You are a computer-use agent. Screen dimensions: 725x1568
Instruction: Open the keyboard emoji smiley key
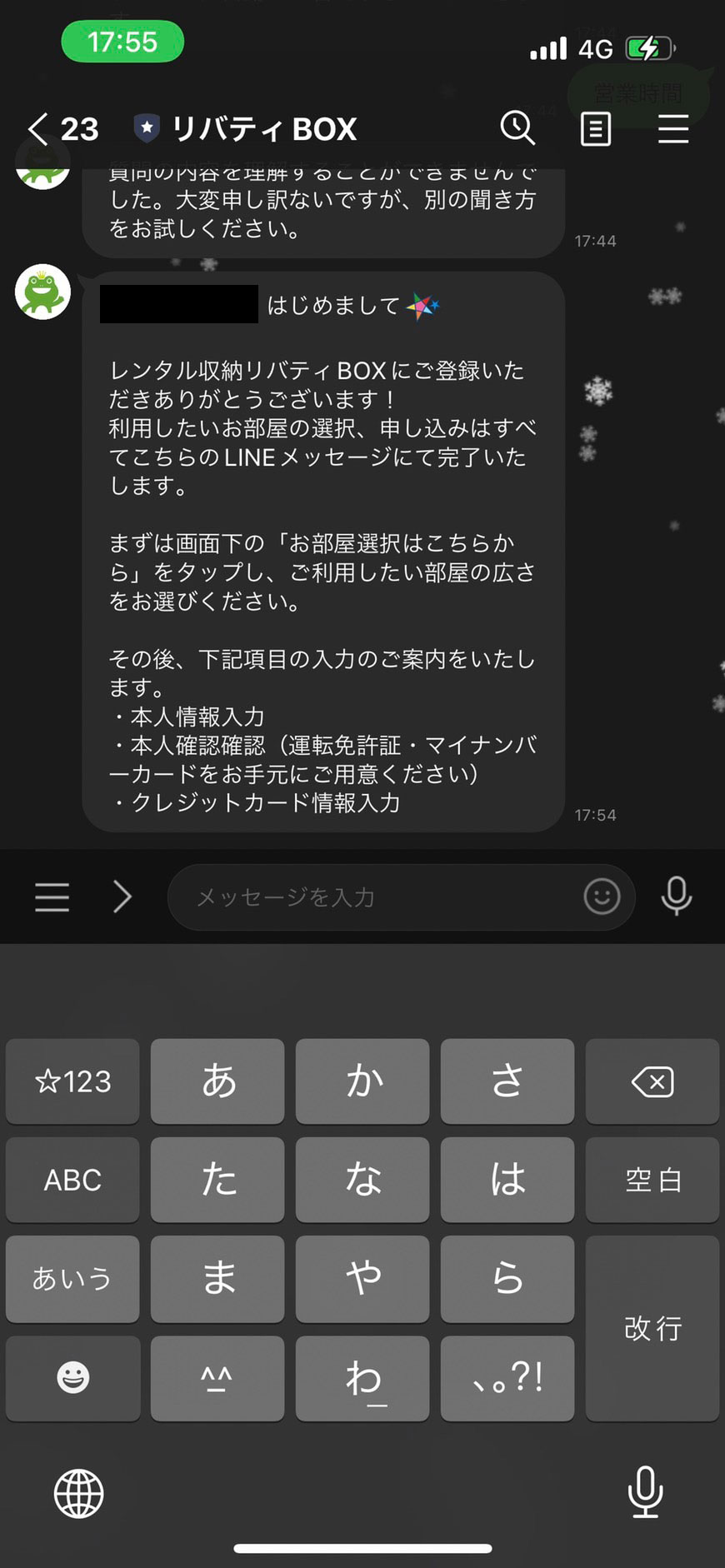click(x=72, y=1378)
